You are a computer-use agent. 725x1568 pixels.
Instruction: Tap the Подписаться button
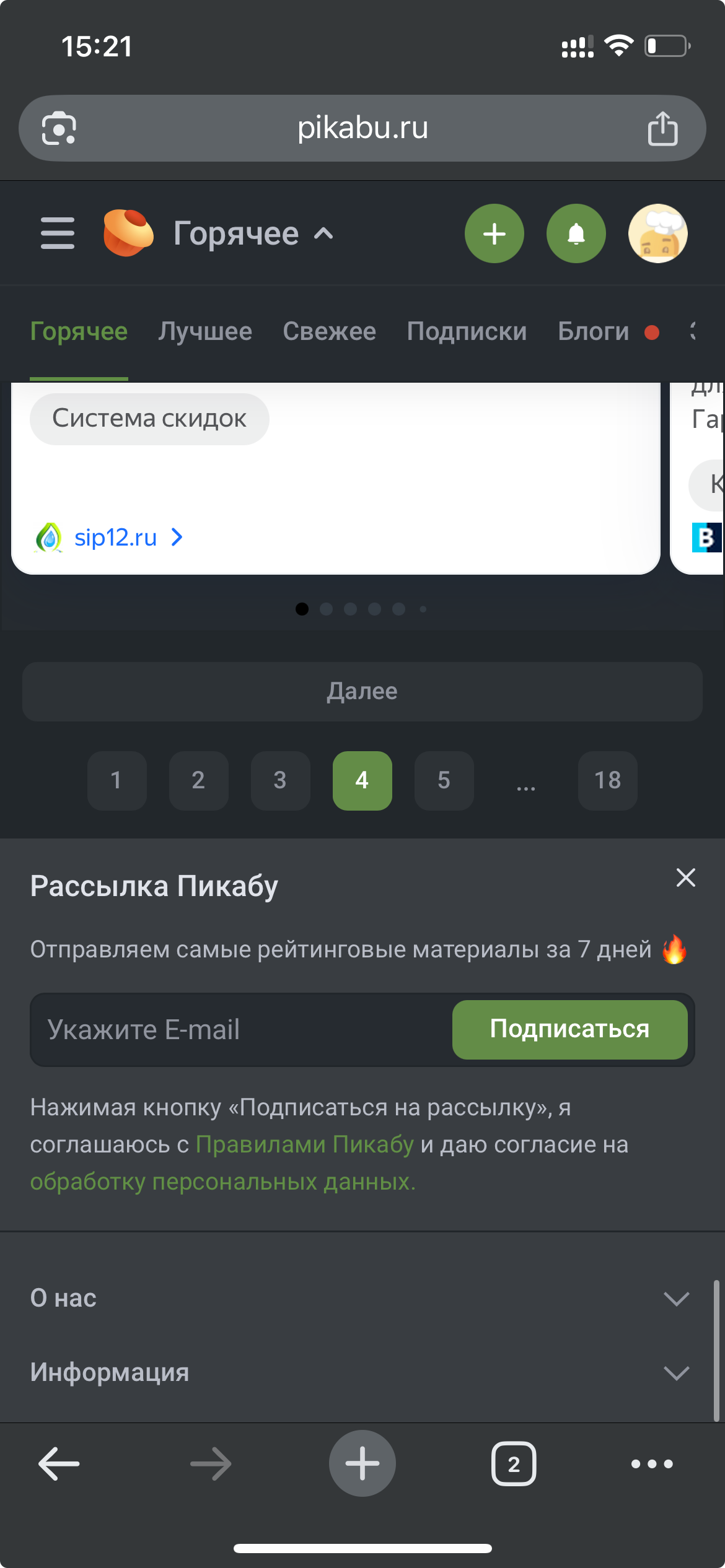569,1029
